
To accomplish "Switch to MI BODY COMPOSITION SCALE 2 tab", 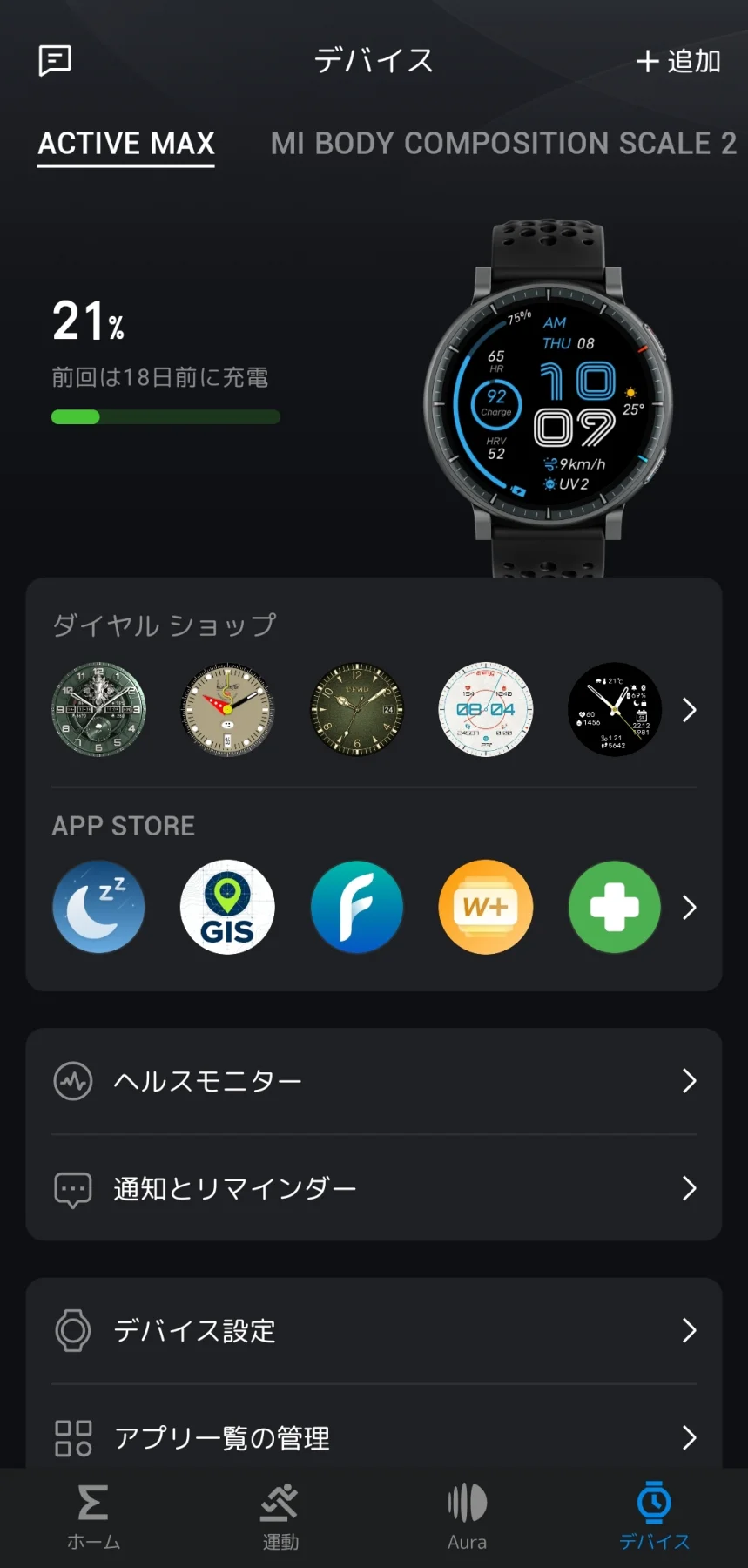I will (503, 144).
